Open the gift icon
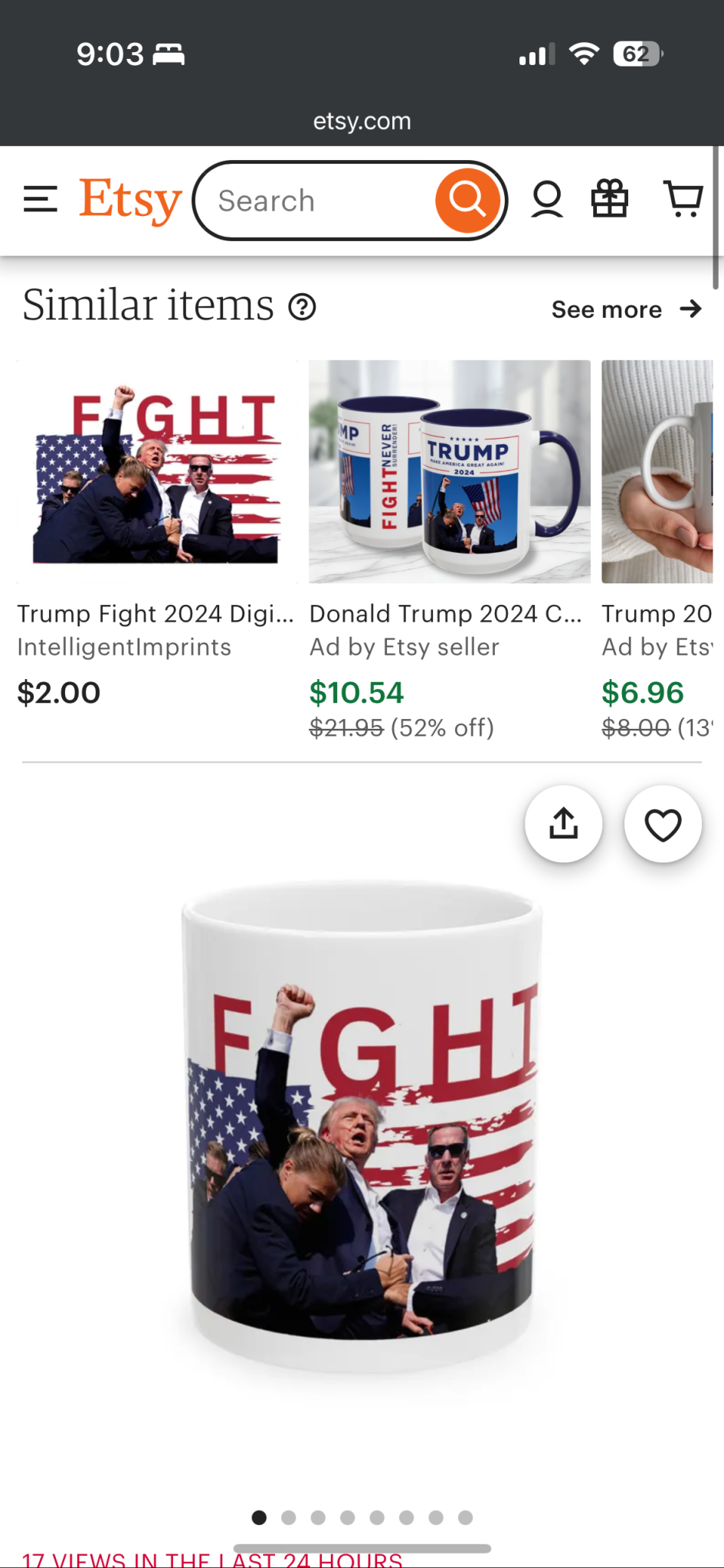Image resolution: width=724 pixels, height=1568 pixels. click(610, 200)
